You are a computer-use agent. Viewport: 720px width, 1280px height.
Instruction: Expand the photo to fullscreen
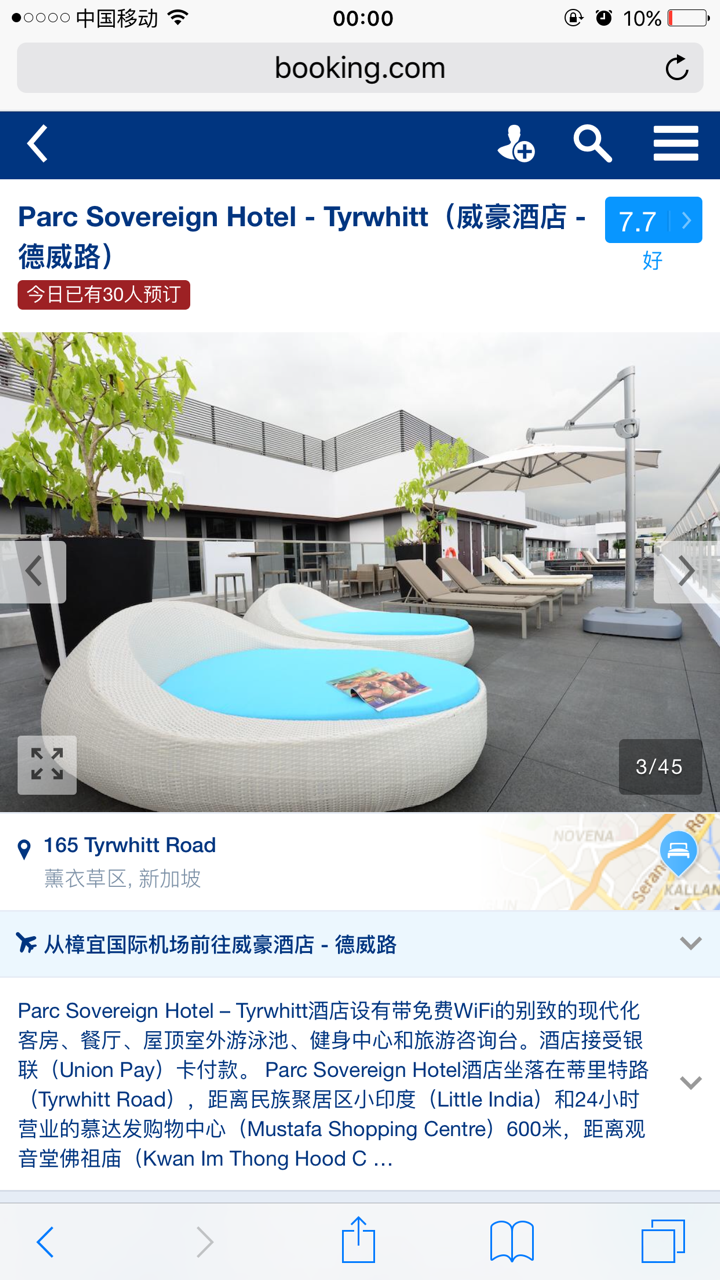click(47, 765)
